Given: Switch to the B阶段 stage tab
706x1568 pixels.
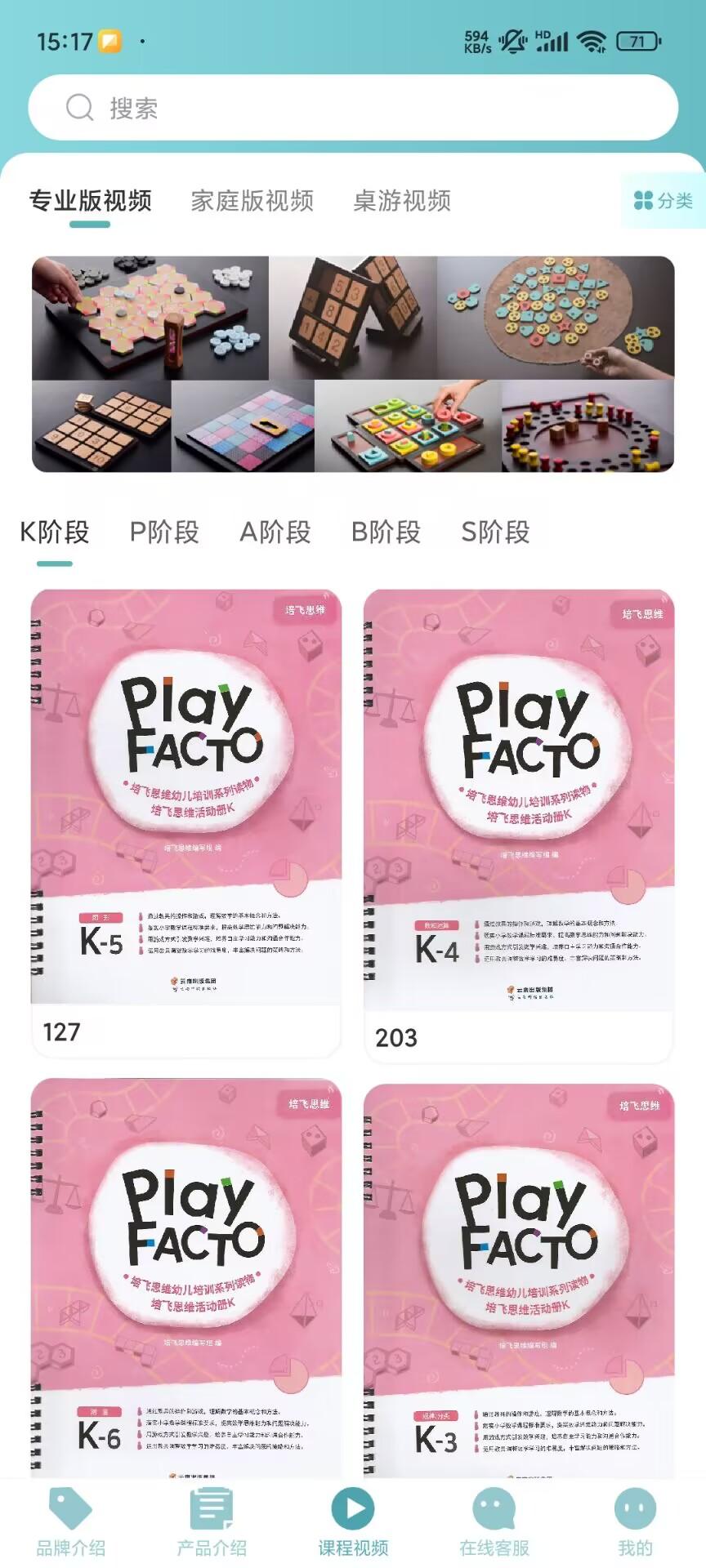Looking at the screenshot, I should coord(386,532).
